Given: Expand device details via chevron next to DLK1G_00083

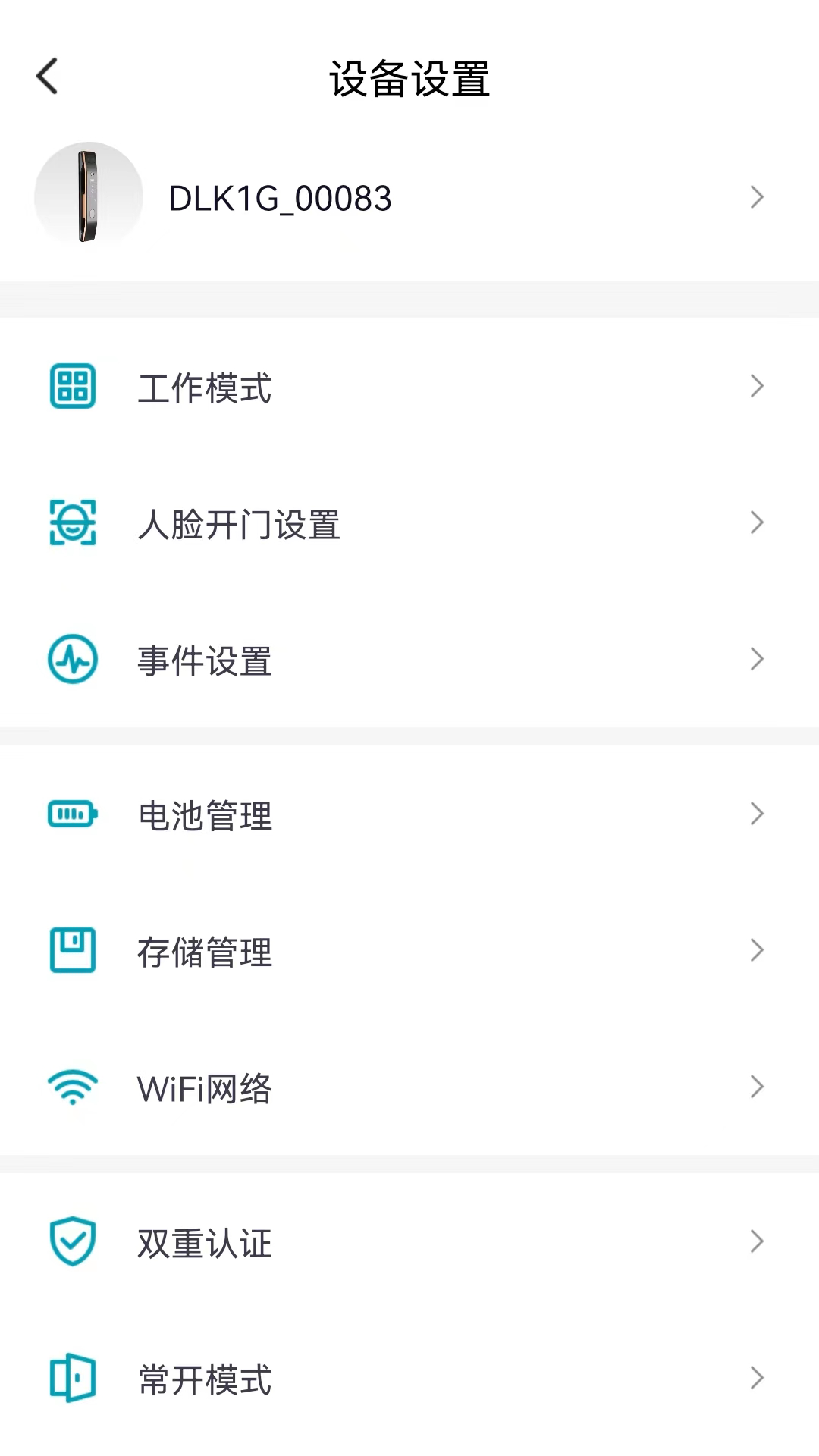Looking at the screenshot, I should coord(757,197).
